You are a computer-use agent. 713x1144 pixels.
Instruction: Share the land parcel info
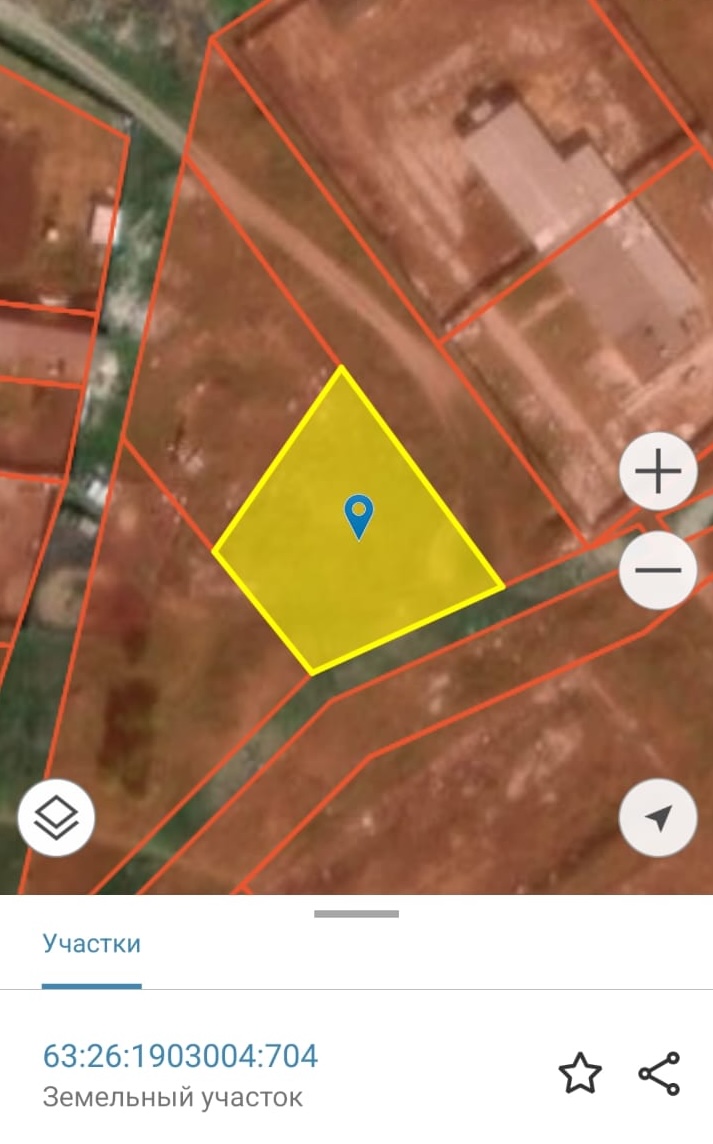[659, 1074]
